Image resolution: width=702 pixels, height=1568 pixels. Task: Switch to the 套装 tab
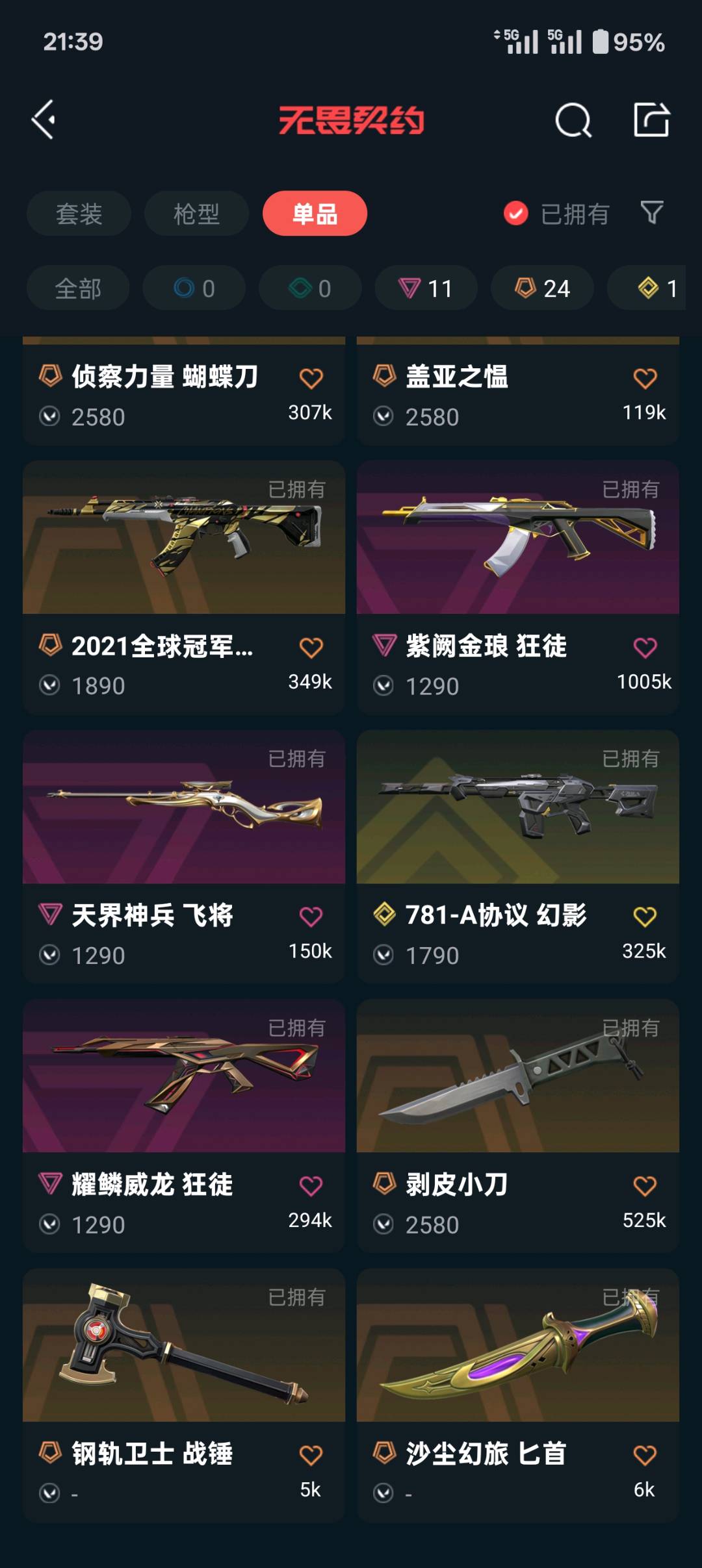[79, 214]
